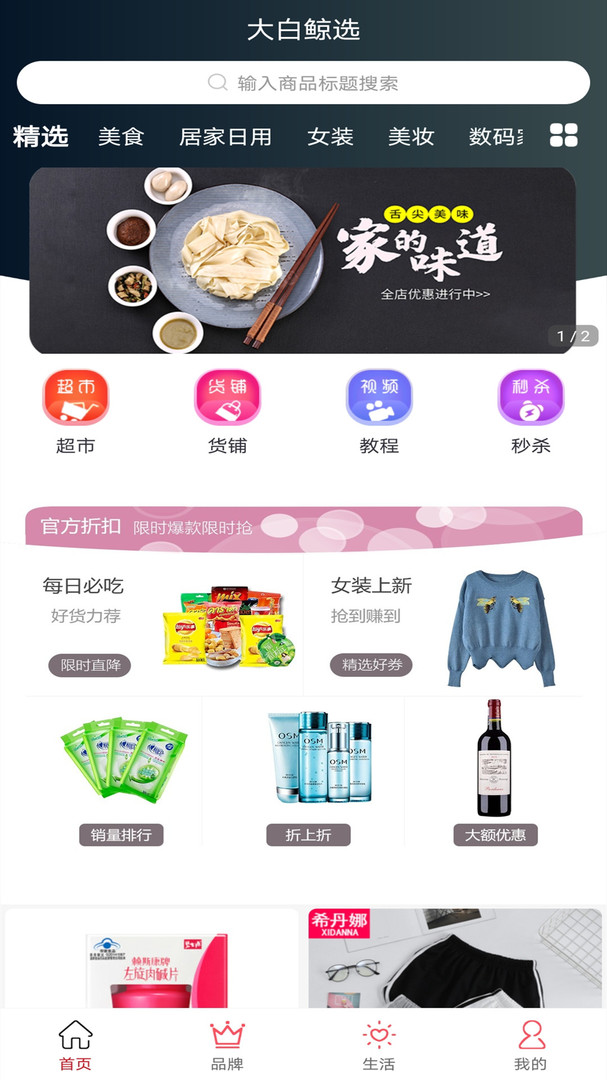Select the 美妆 category tab

point(411,136)
